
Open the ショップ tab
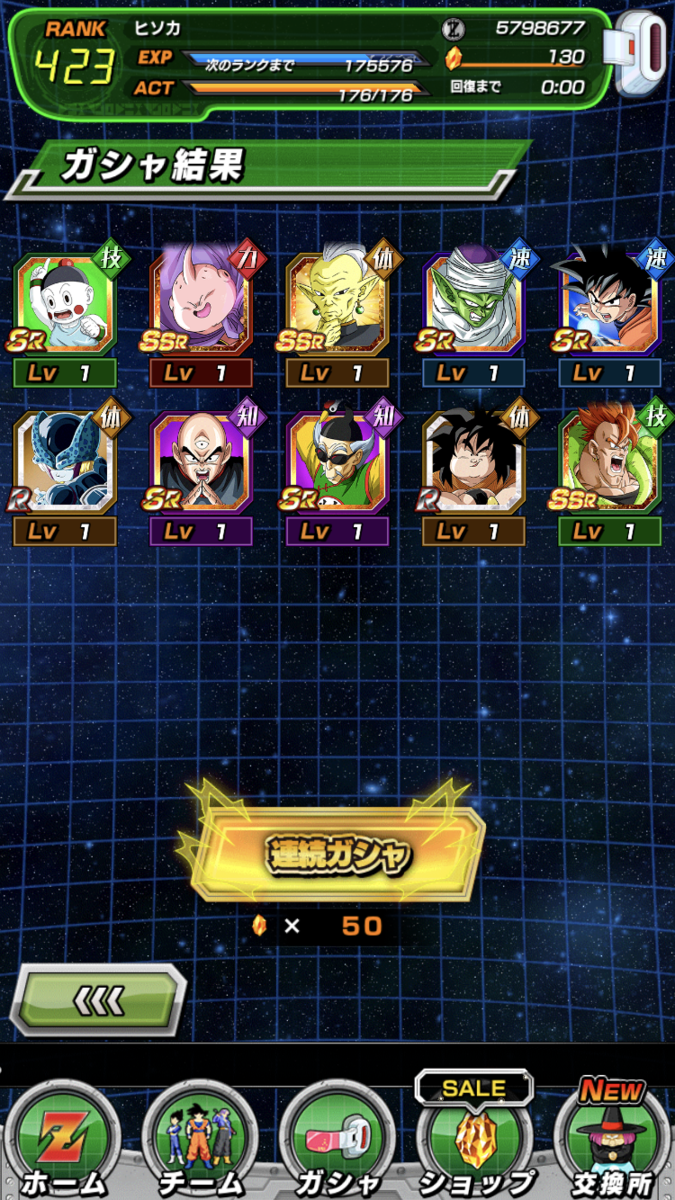[x=475, y=1140]
